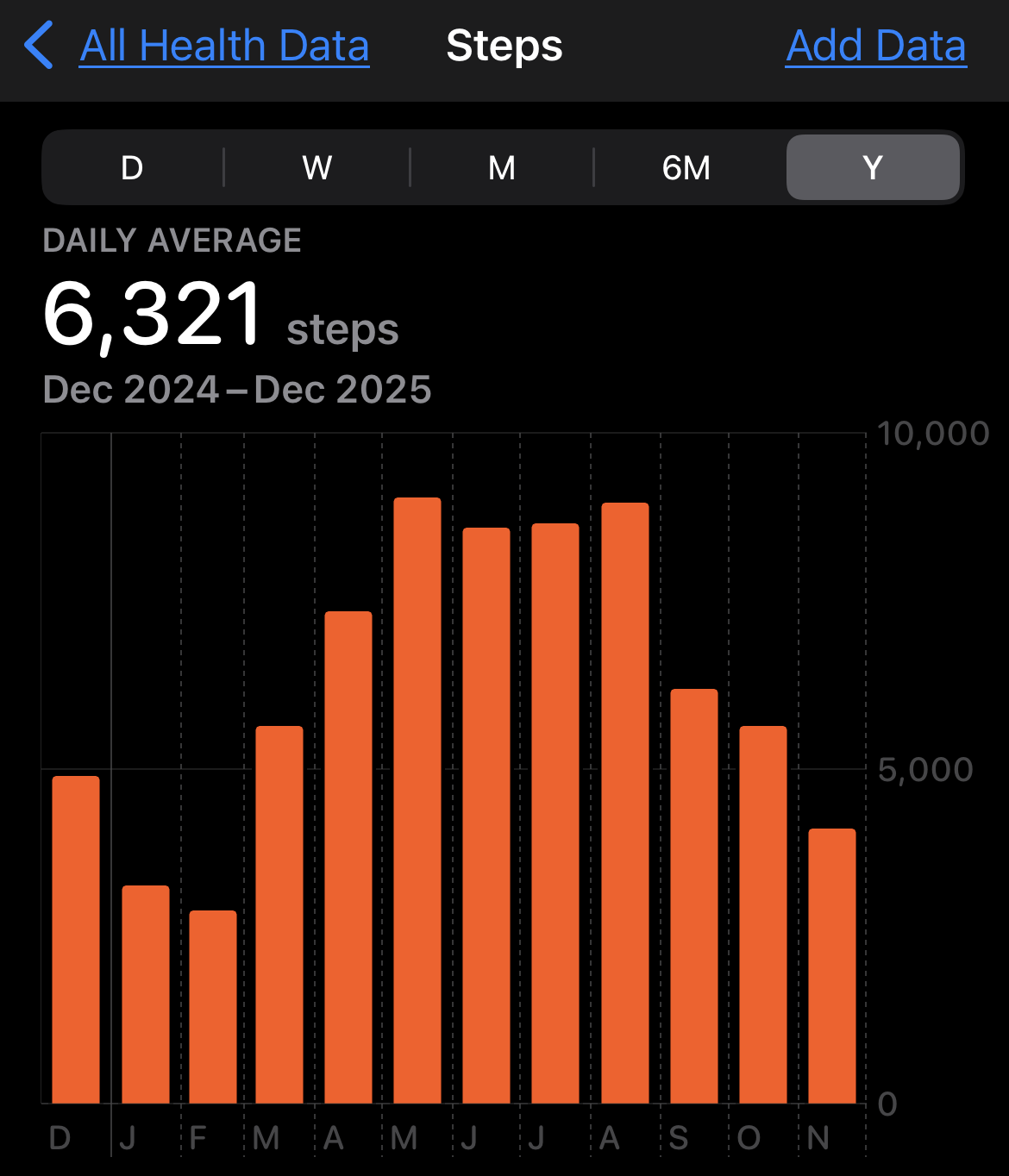Switch to the 6M range

pyautogui.click(x=686, y=167)
